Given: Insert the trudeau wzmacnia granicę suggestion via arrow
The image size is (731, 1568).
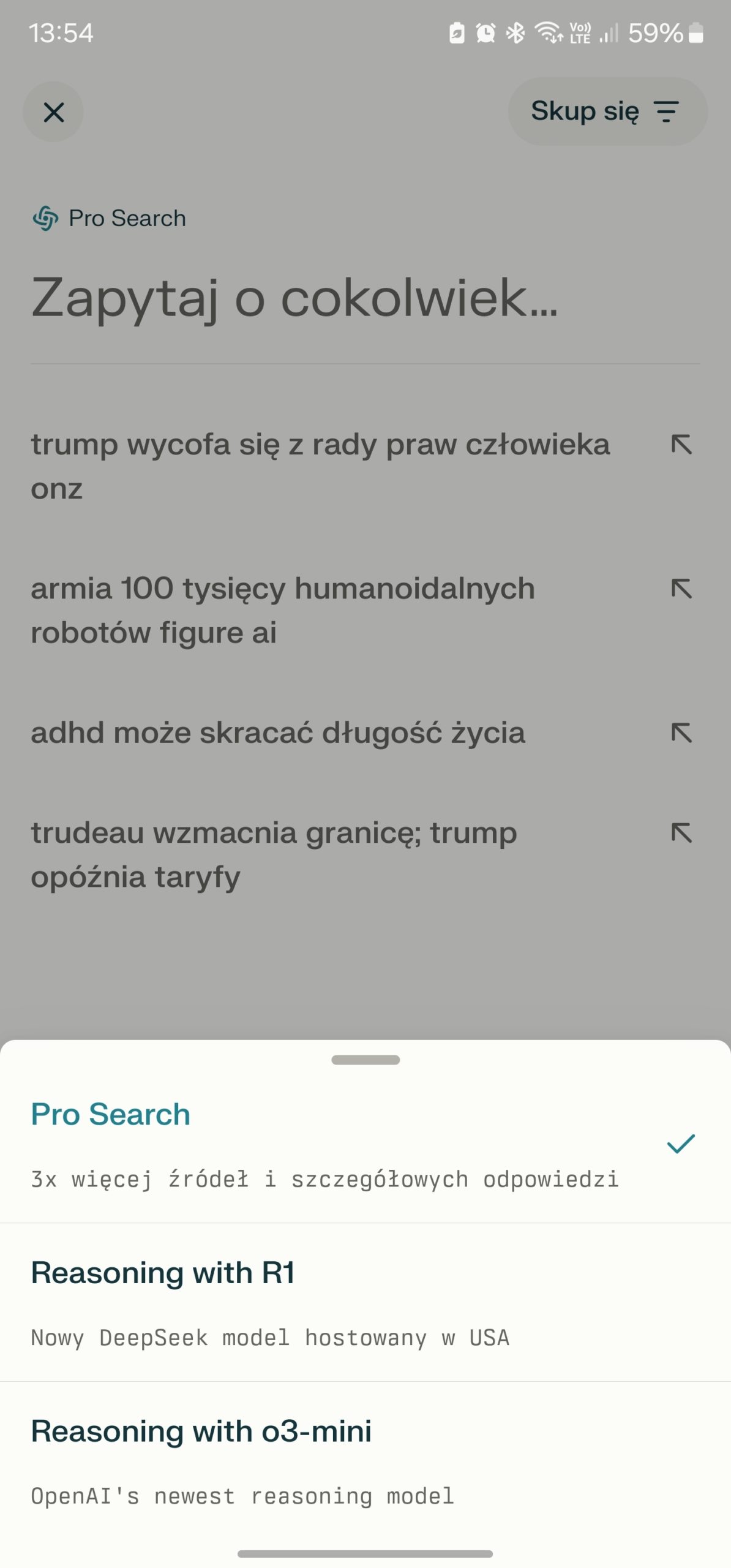Looking at the screenshot, I should [x=681, y=833].
